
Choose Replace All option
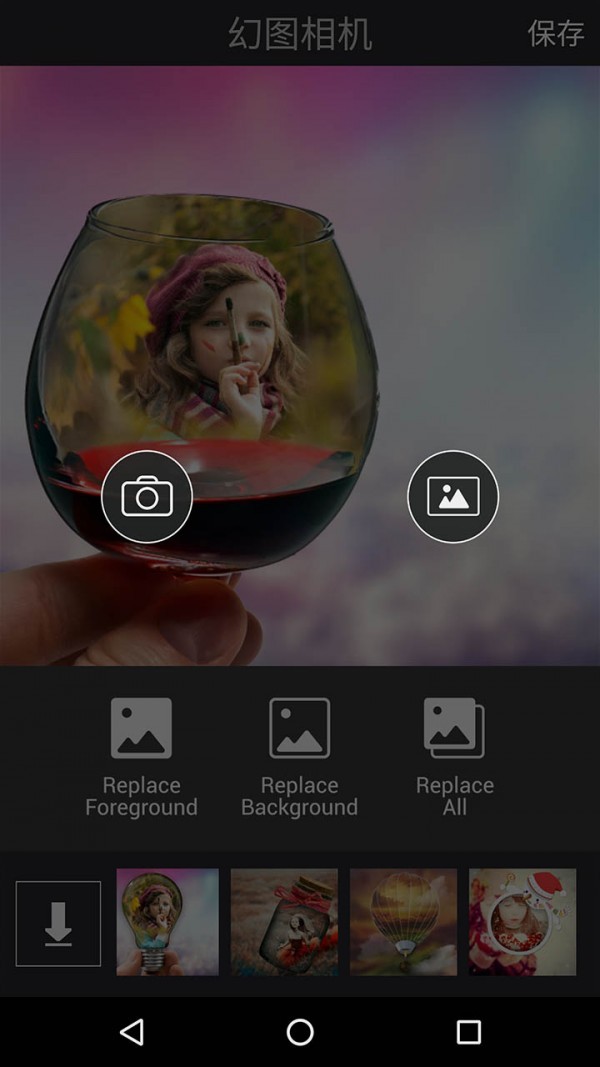tap(454, 756)
